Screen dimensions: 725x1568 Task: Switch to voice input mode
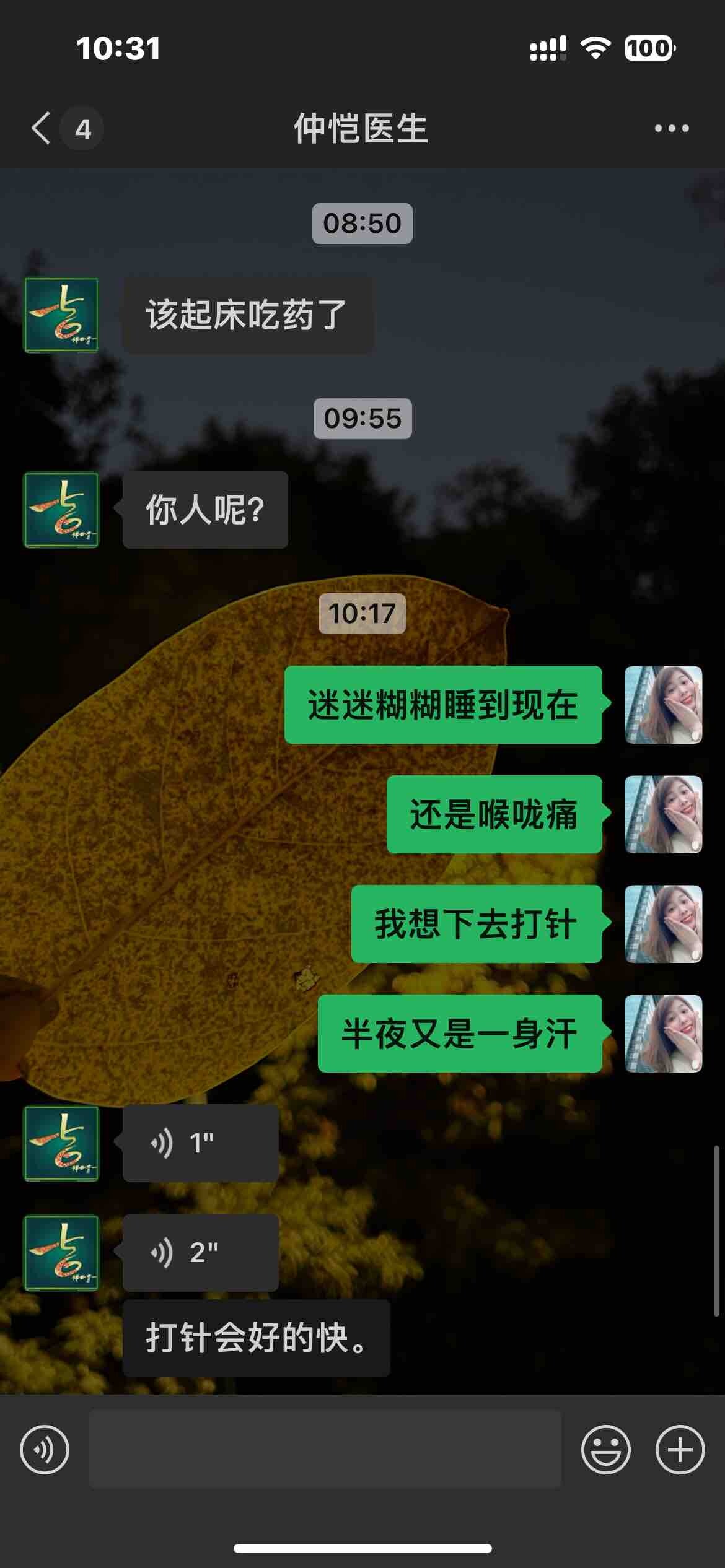point(45,1449)
